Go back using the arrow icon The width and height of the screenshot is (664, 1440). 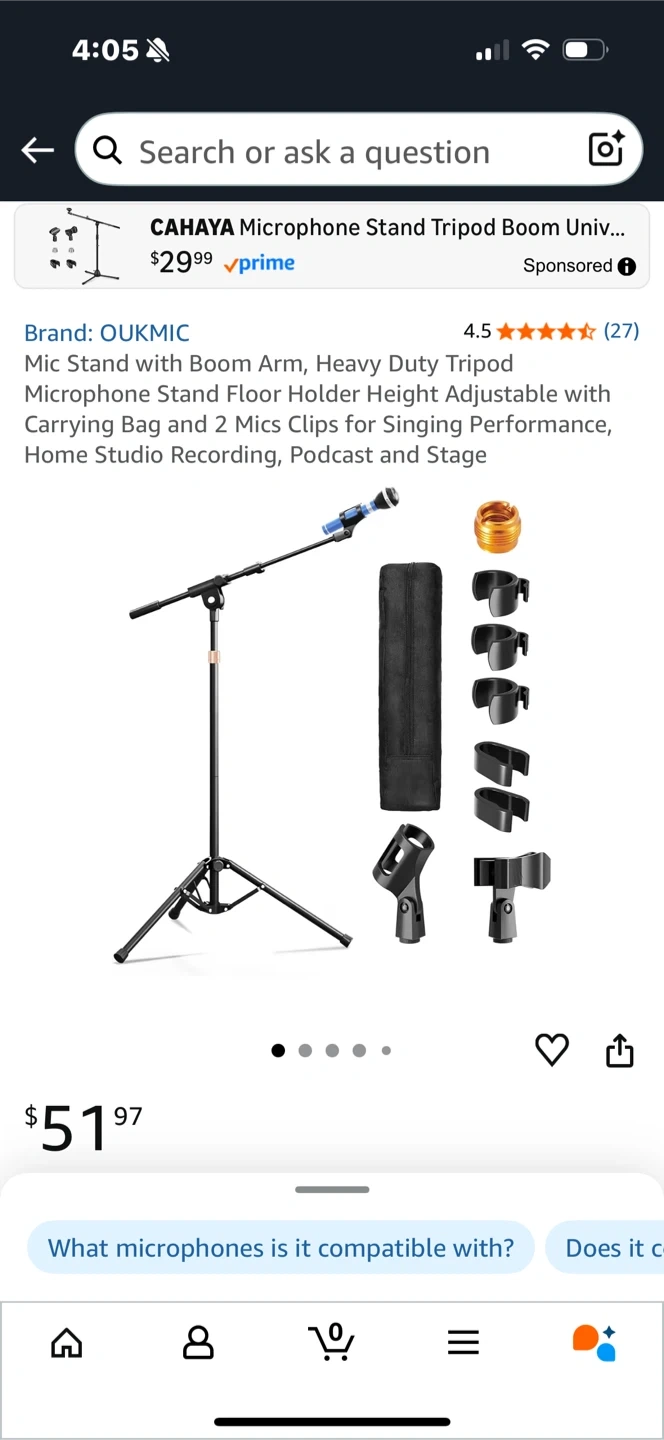pyautogui.click(x=38, y=151)
